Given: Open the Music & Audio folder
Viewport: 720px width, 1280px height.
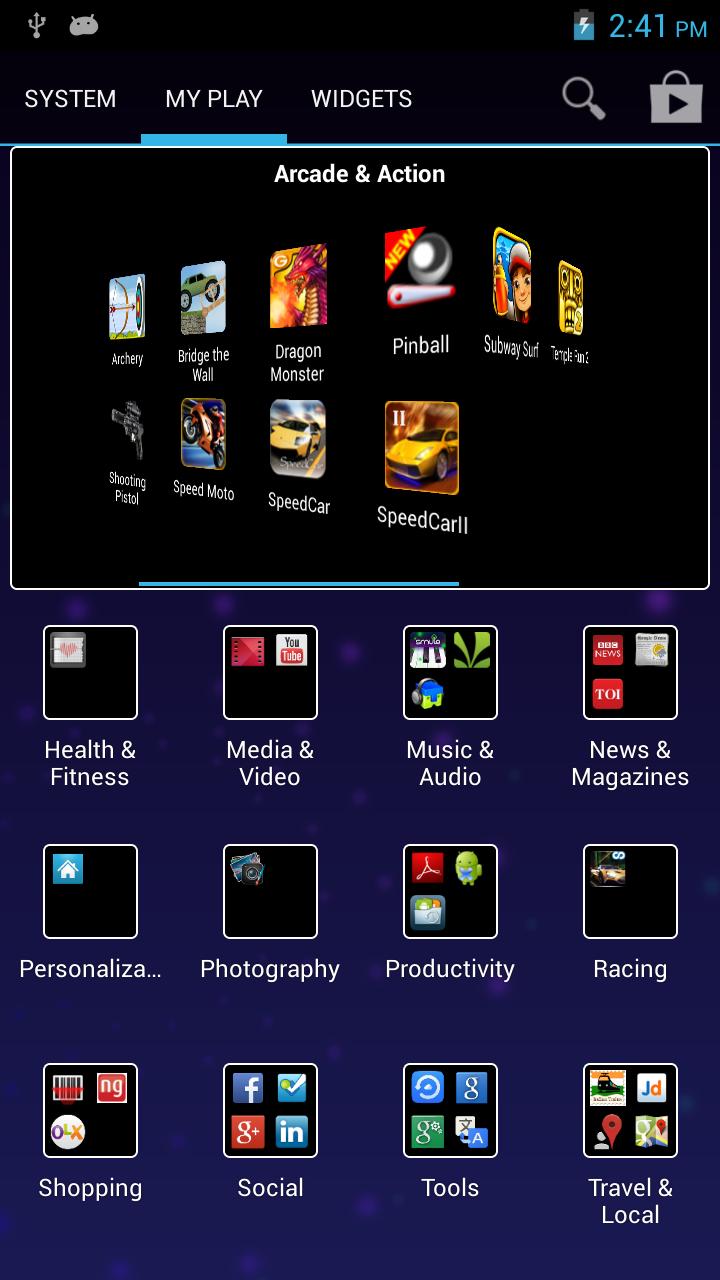Looking at the screenshot, I should point(450,672).
